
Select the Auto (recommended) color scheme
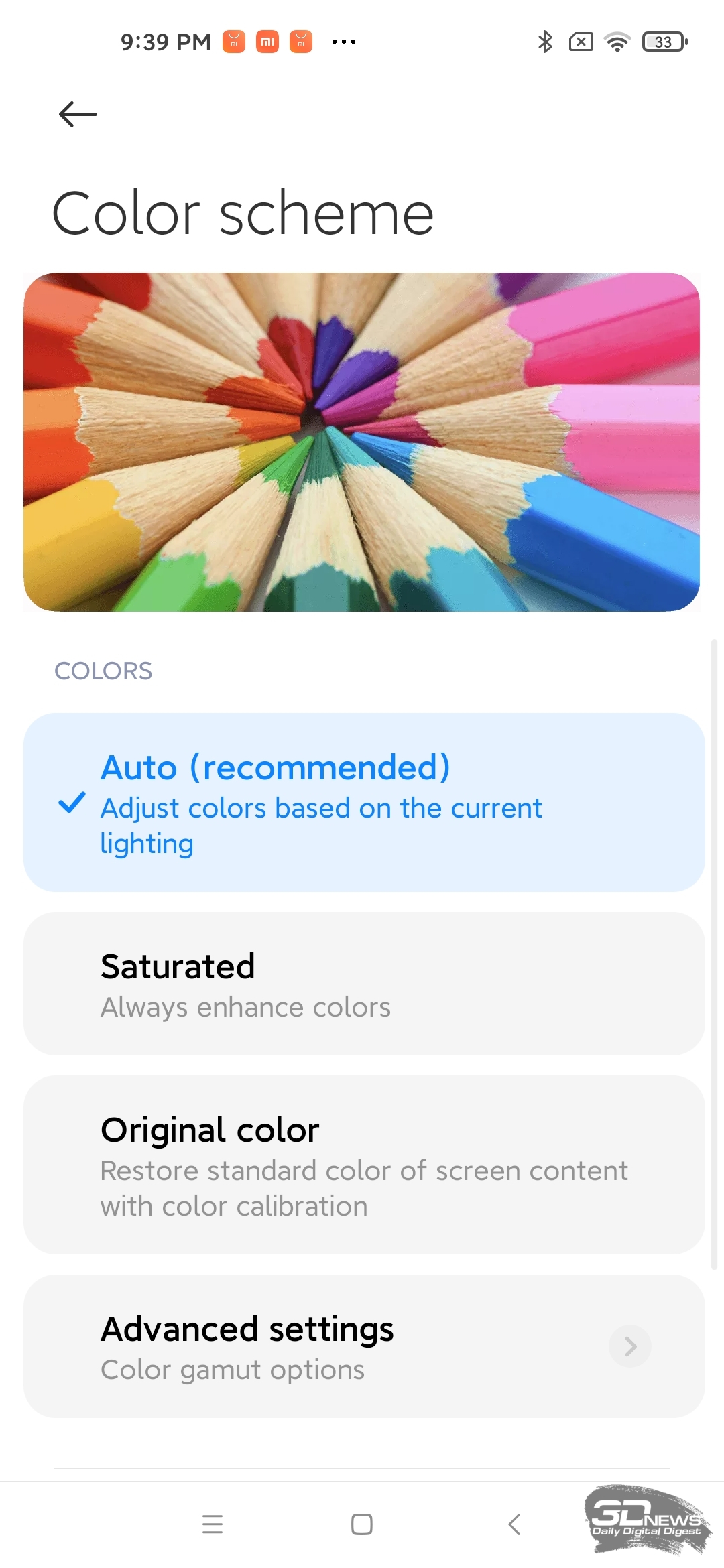pos(364,802)
